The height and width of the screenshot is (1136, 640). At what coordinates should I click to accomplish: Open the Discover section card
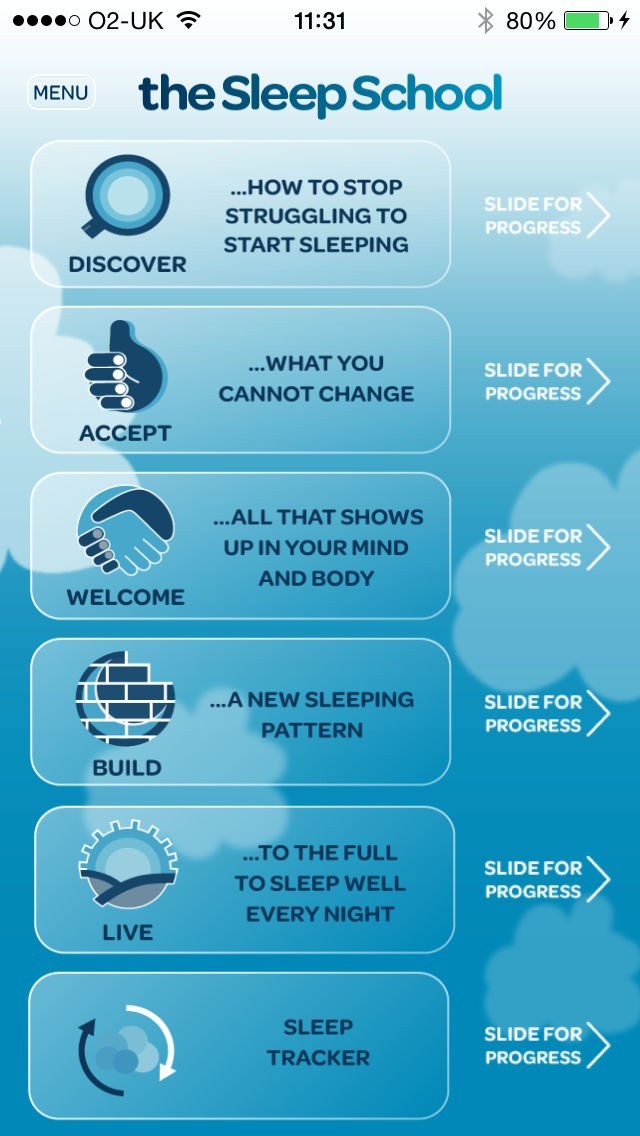[x=240, y=214]
